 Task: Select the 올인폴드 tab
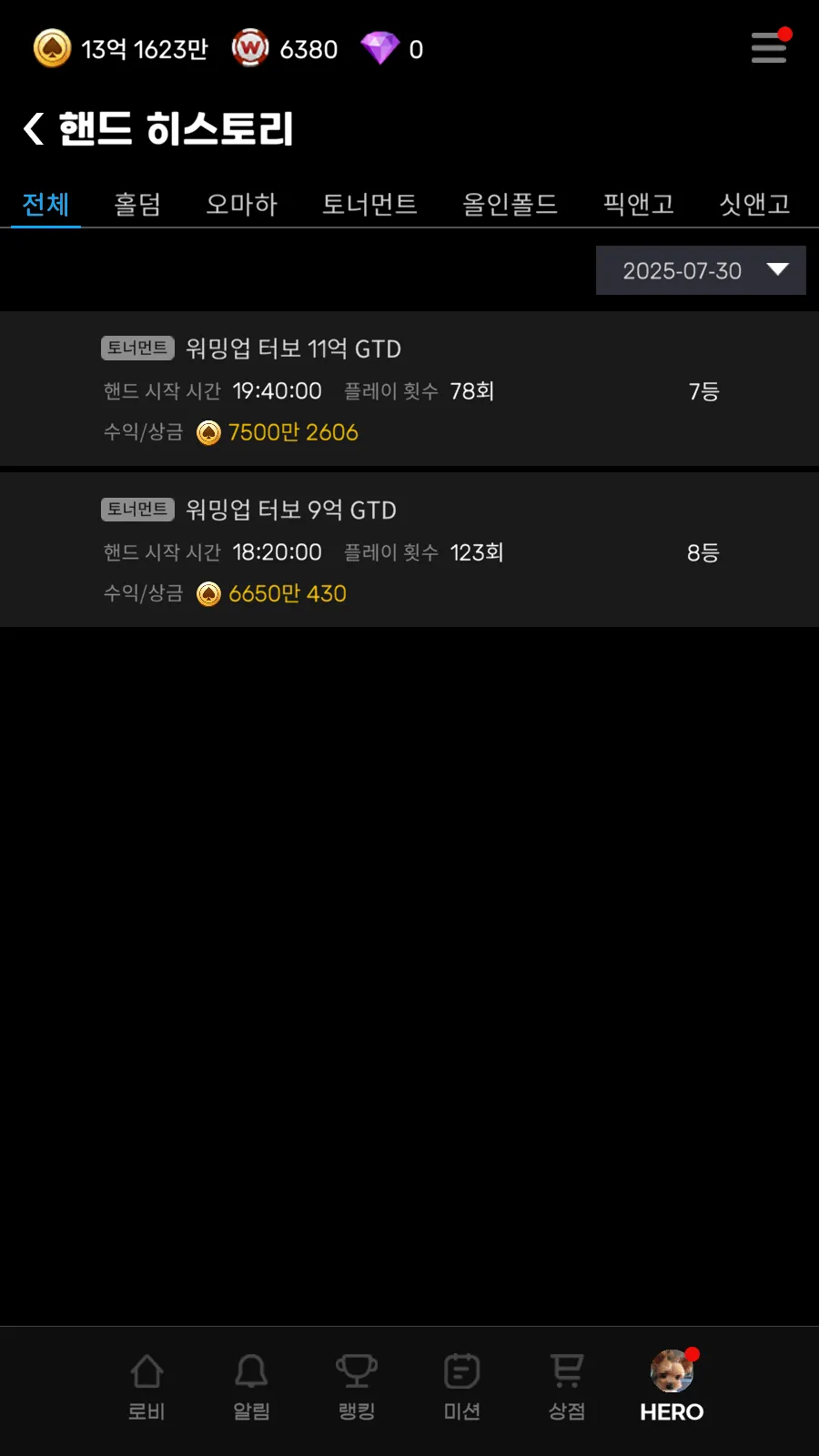coord(510,204)
